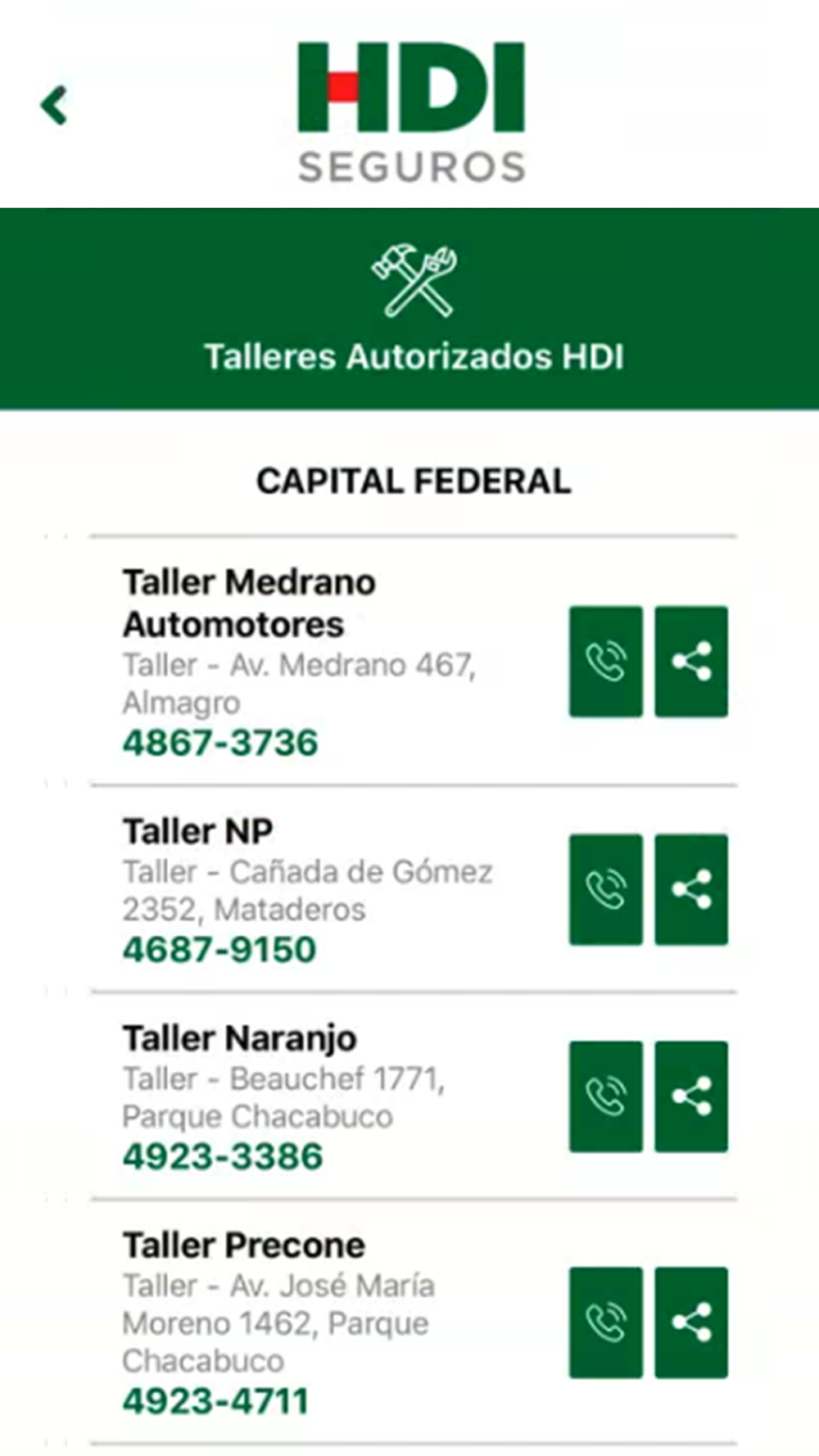
Task: Call Taller Naranjo workshop
Action: click(606, 1097)
